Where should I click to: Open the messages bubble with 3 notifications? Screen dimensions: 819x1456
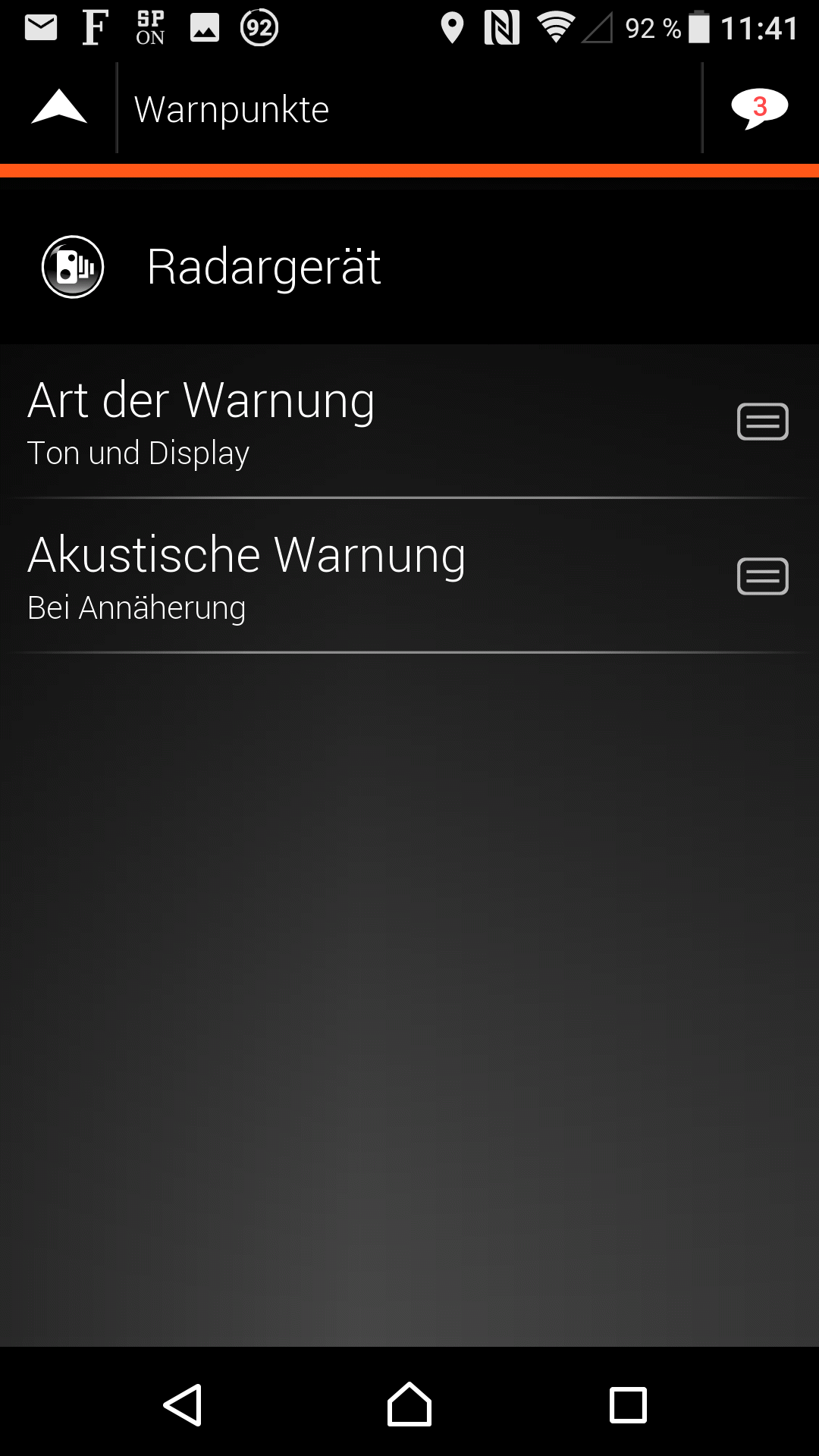point(759,108)
